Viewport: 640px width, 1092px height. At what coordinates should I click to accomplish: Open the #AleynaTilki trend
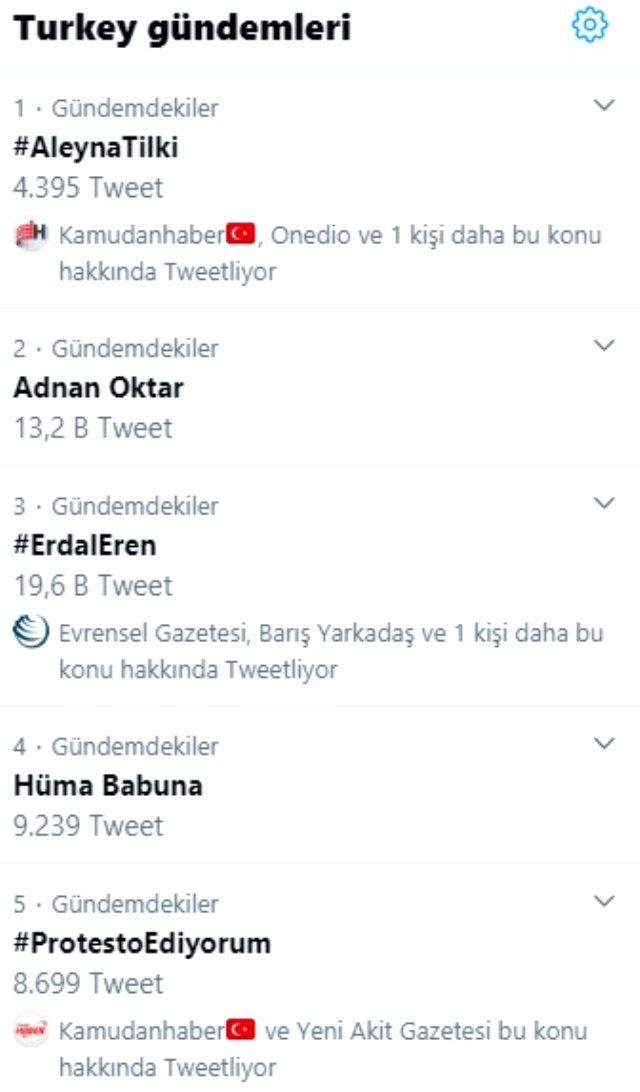click(96, 147)
